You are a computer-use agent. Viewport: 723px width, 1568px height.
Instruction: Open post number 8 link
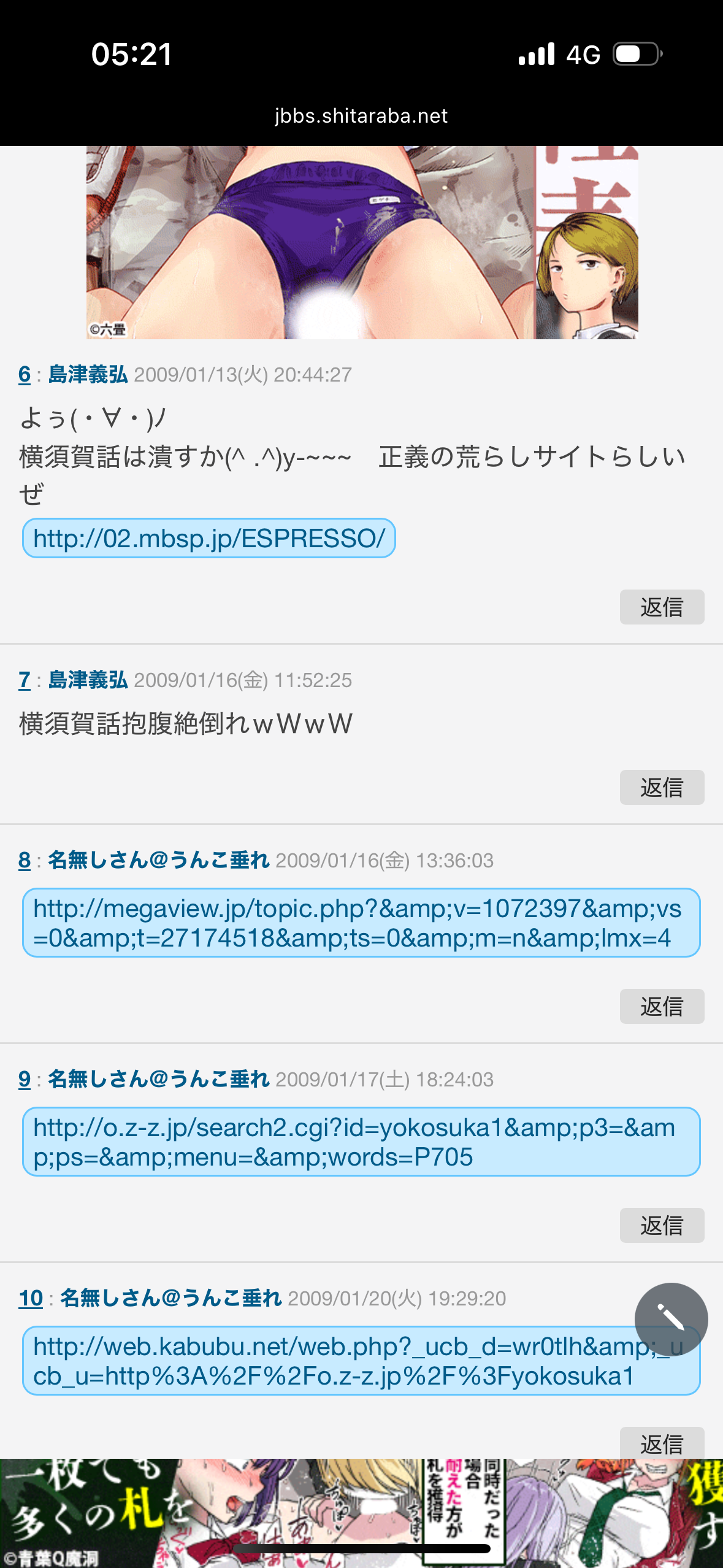[x=25, y=860]
